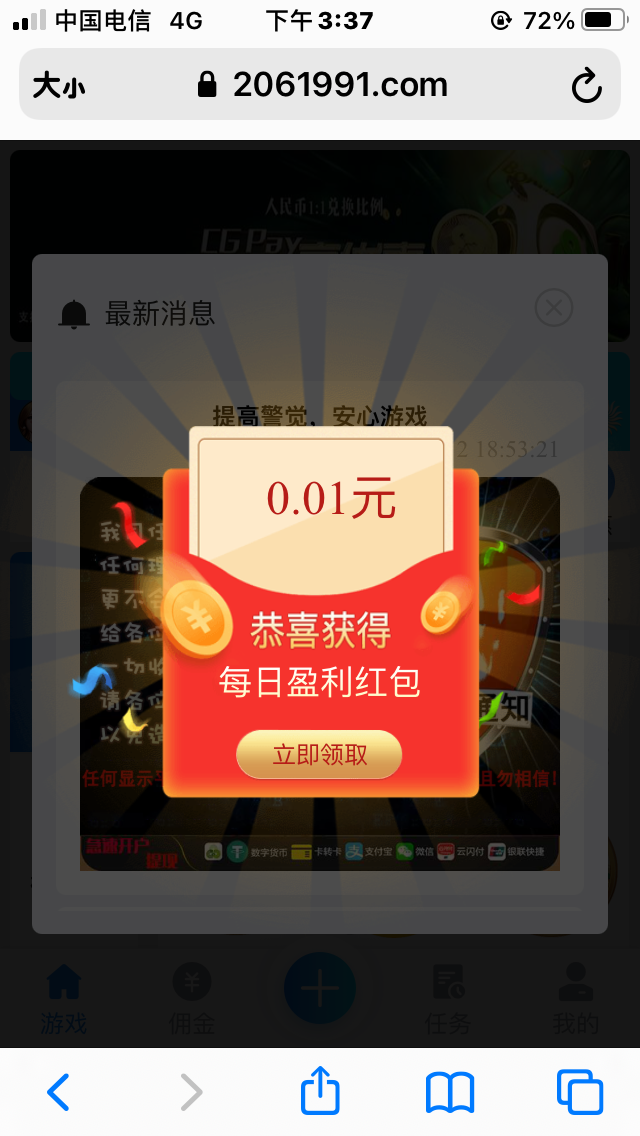
Task: Go back to the previous page
Action: pyautogui.click(x=59, y=1092)
